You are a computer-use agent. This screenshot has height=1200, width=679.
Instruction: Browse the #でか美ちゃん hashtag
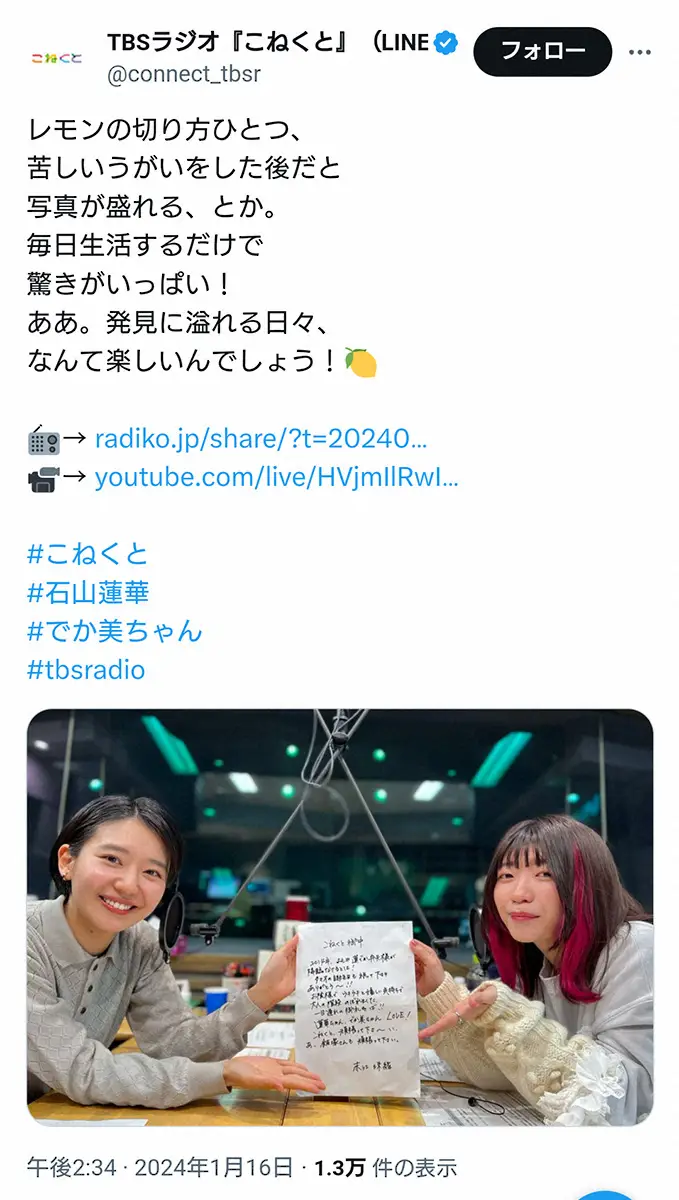tap(115, 631)
